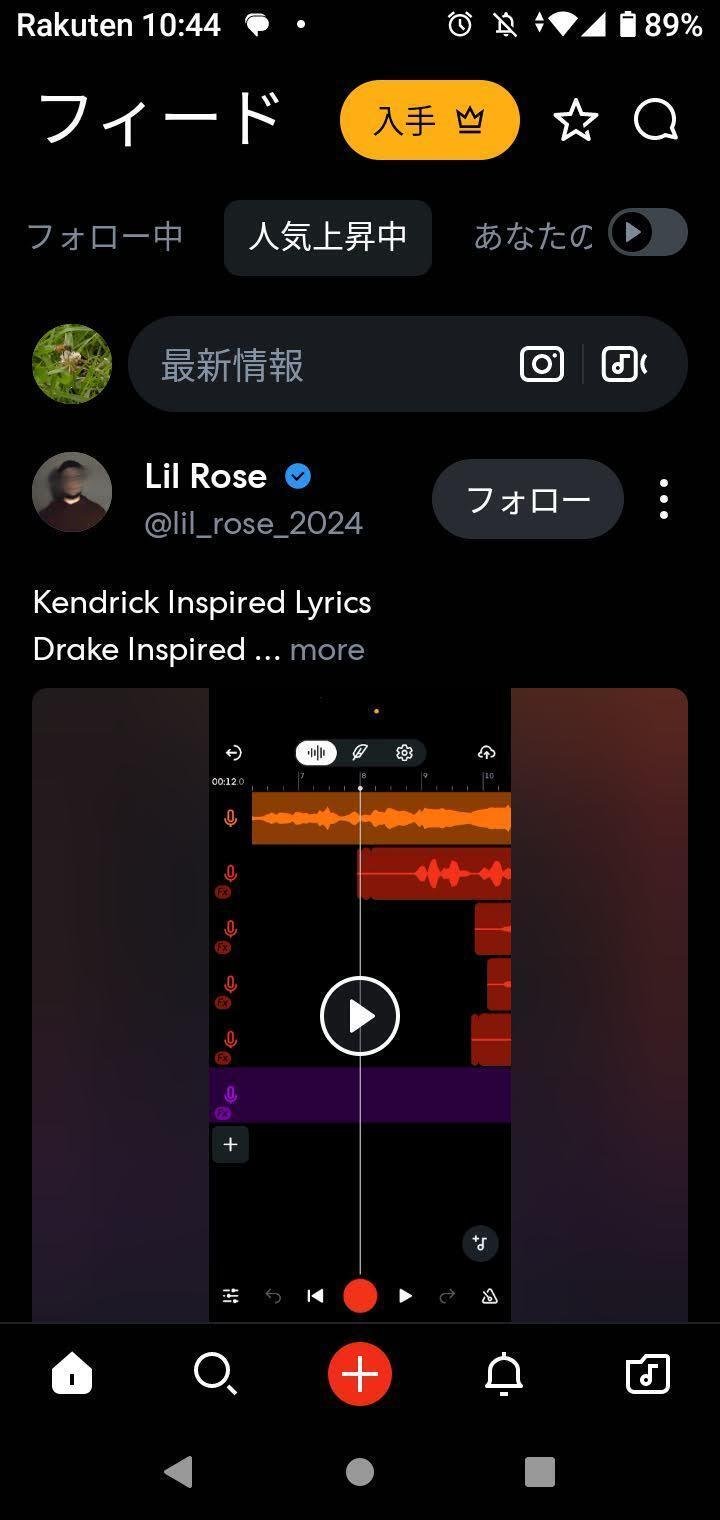Tap the 最新情報 post field
This screenshot has width=720, height=1520.
320,365
